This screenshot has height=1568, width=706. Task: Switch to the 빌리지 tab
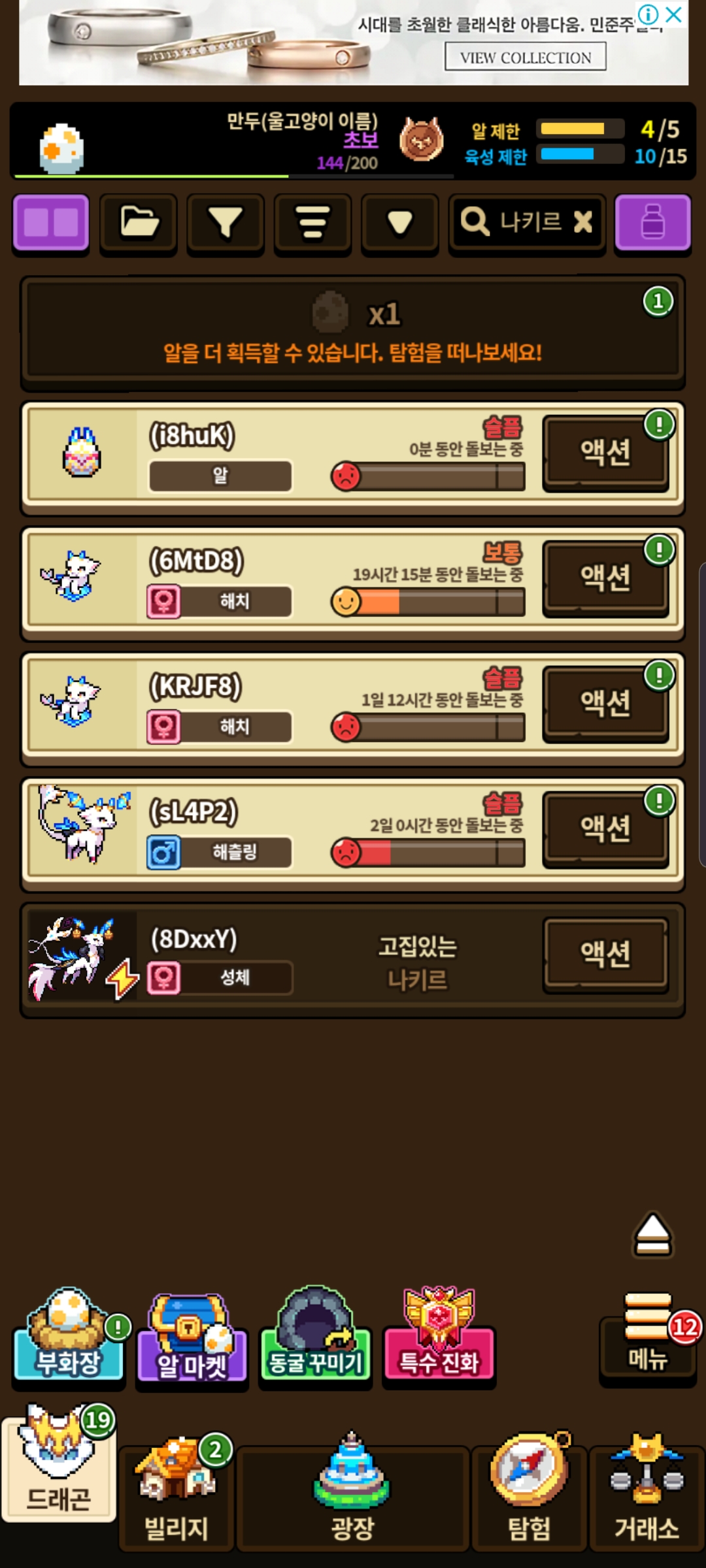(x=176, y=1496)
